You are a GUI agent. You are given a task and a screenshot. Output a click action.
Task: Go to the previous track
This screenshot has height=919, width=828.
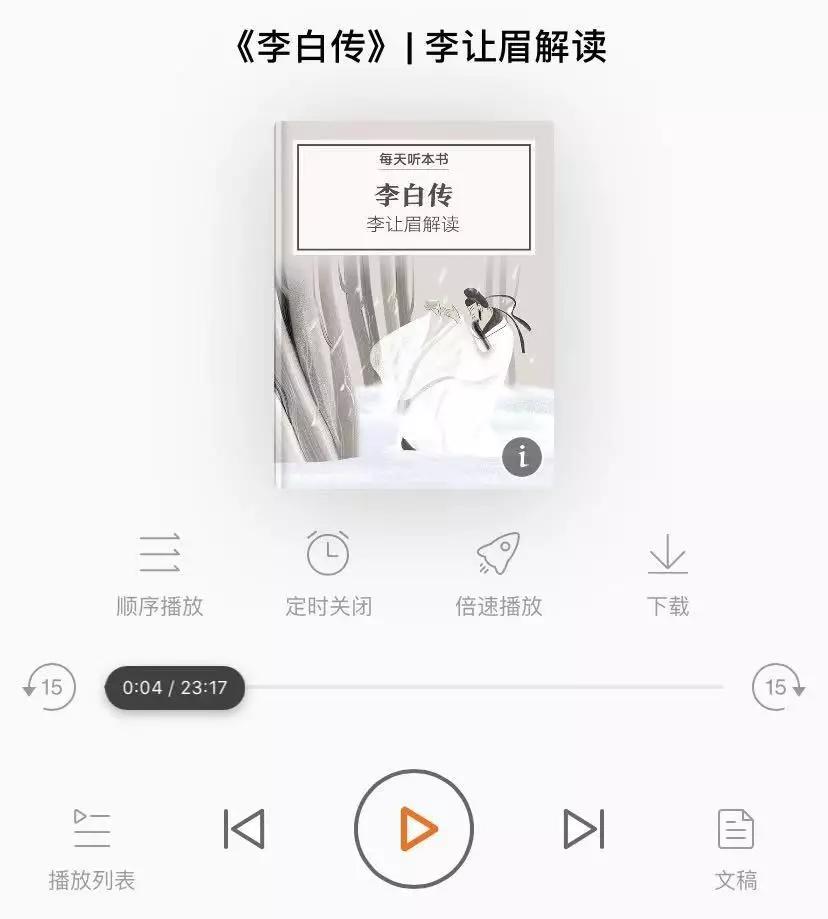pyautogui.click(x=243, y=828)
